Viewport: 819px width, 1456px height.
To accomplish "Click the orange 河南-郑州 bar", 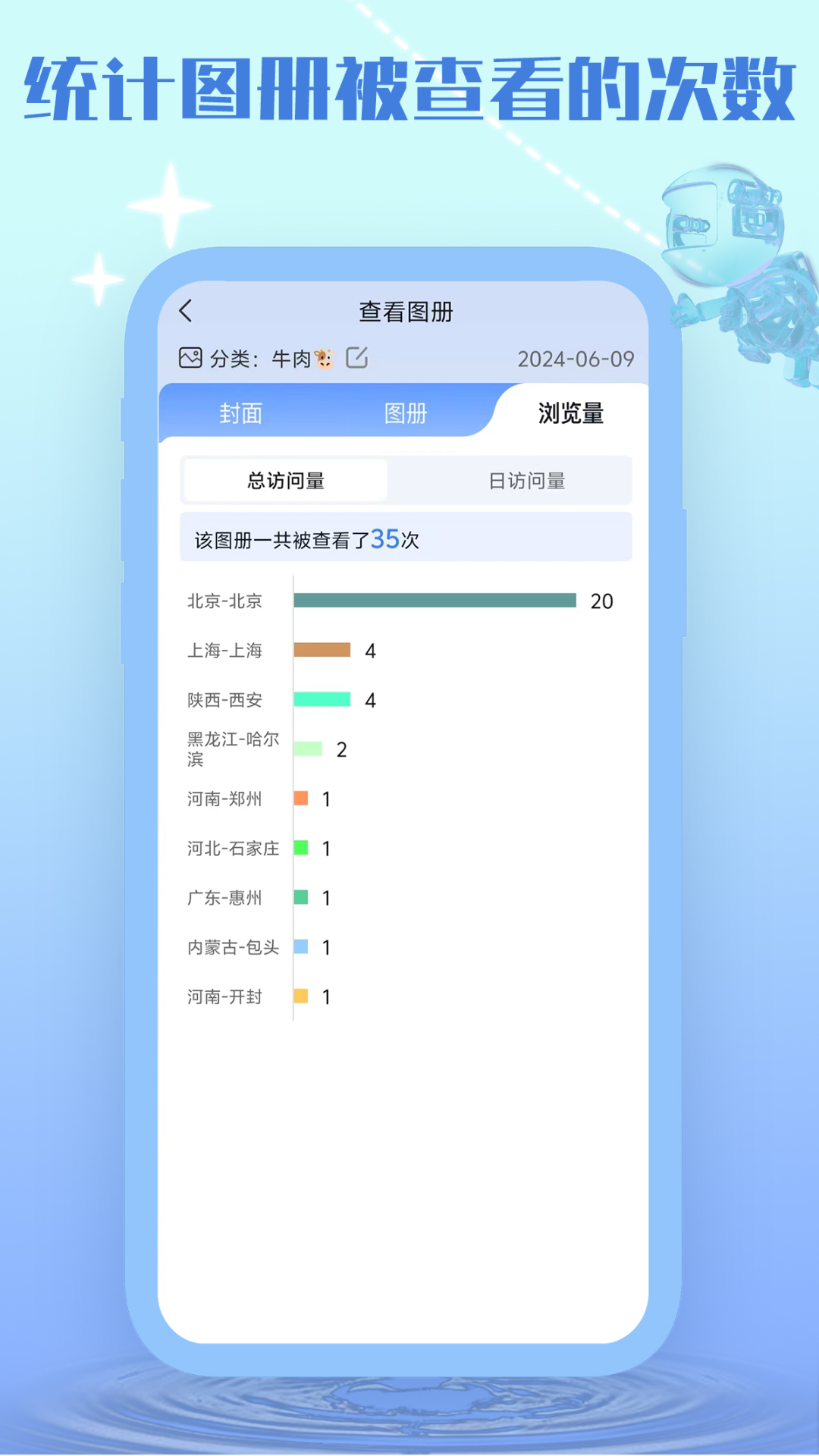I will tap(300, 799).
